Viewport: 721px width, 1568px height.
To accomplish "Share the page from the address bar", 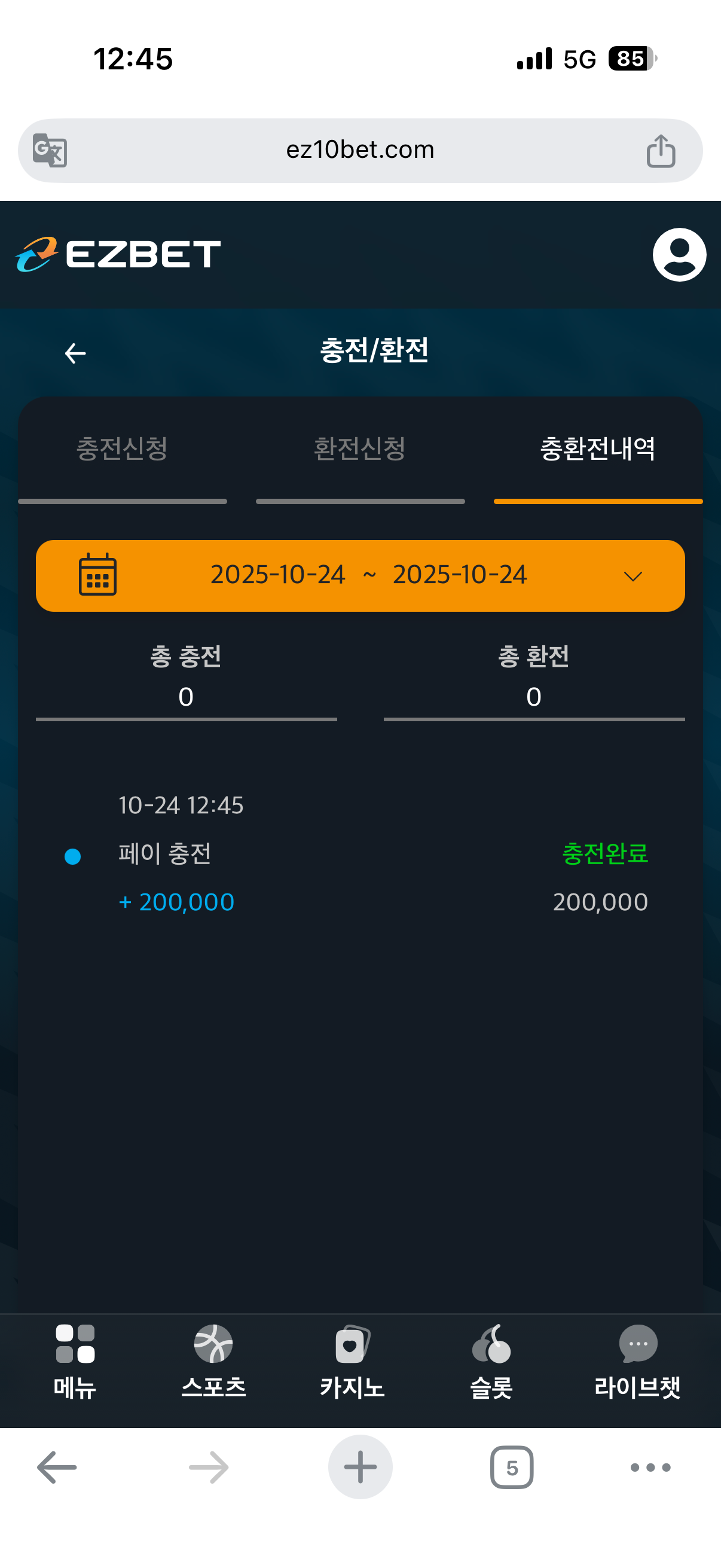I will [661, 150].
